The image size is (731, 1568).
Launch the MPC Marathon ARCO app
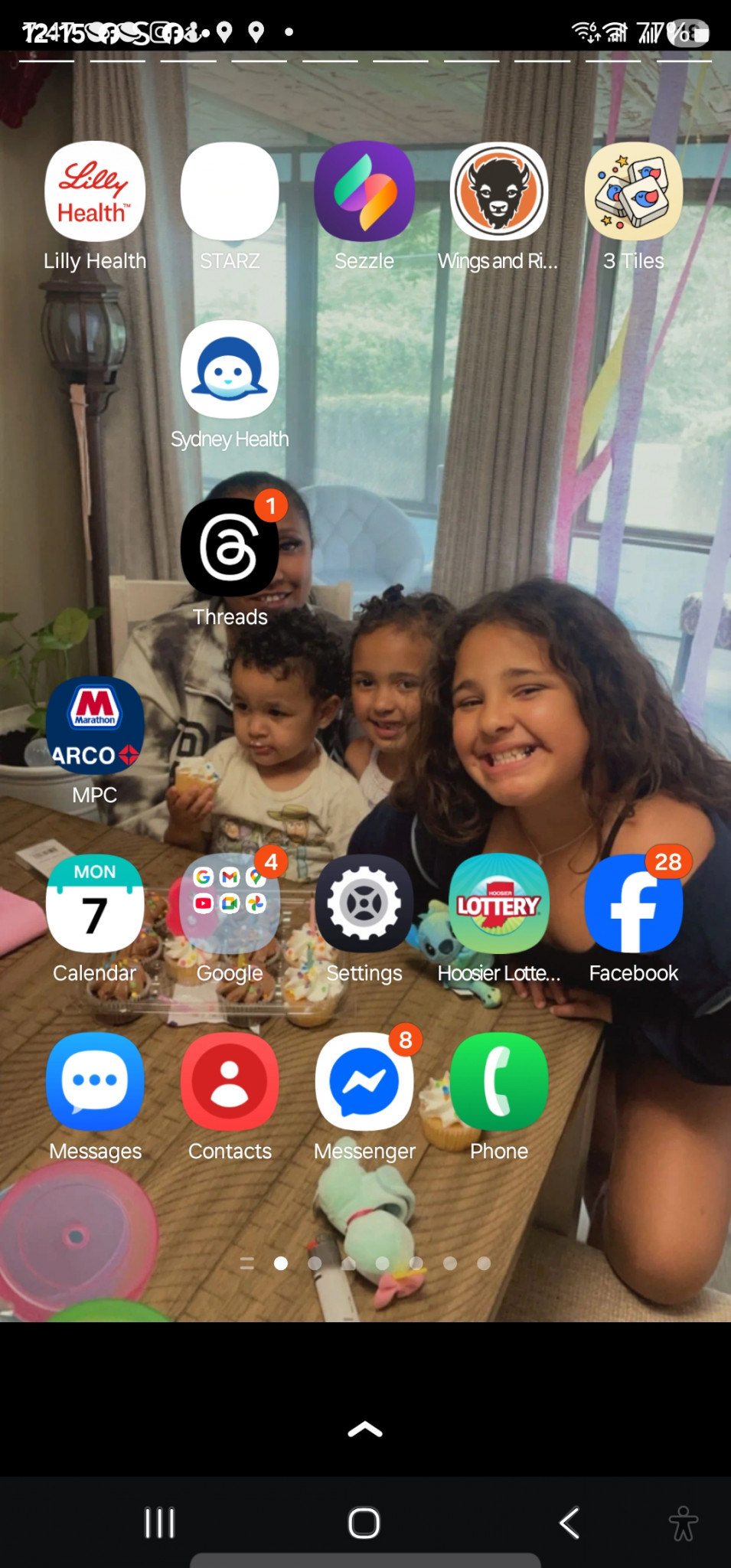[95, 726]
